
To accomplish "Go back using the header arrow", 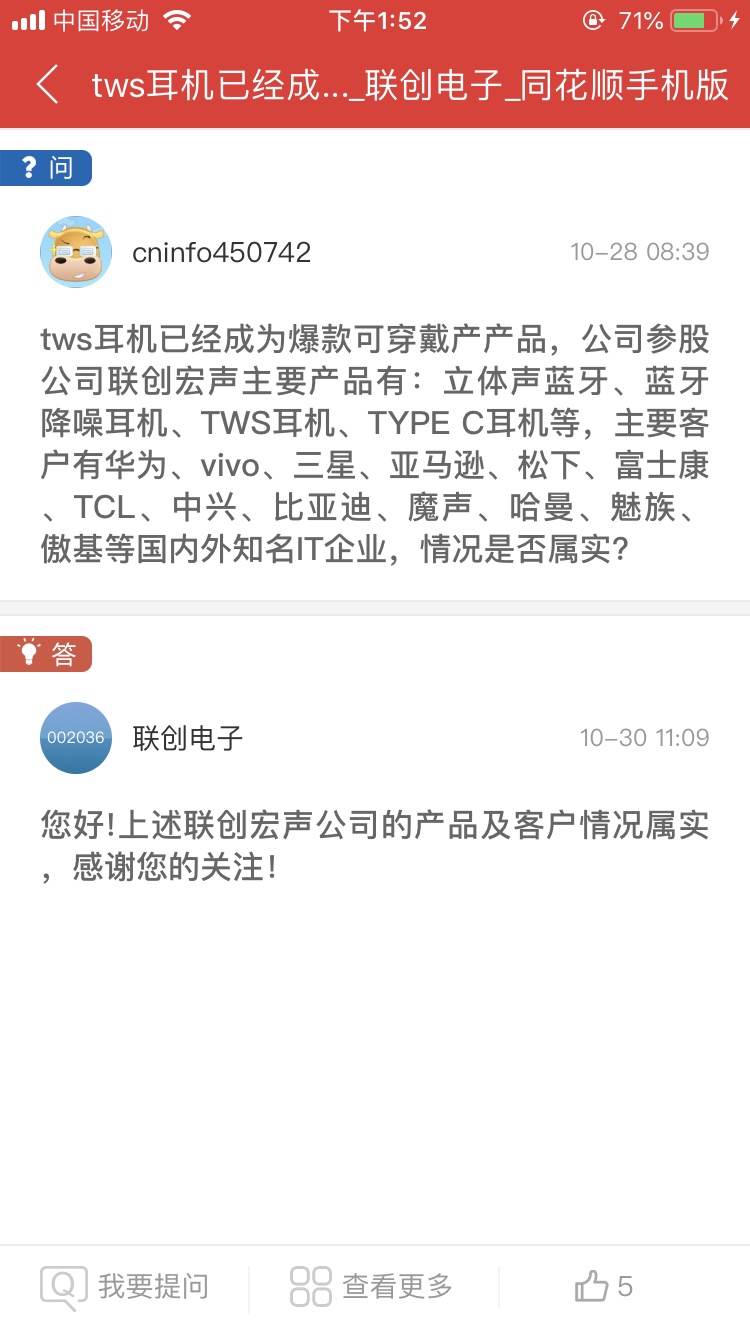I will pyautogui.click(x=47, y=85).
